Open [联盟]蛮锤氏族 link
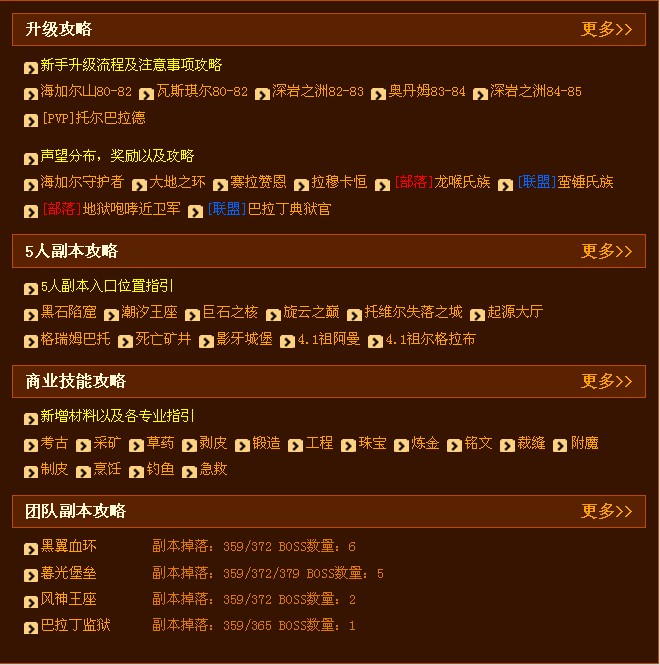Viewport: 660px width, 665px height. [x=565, y=182]
